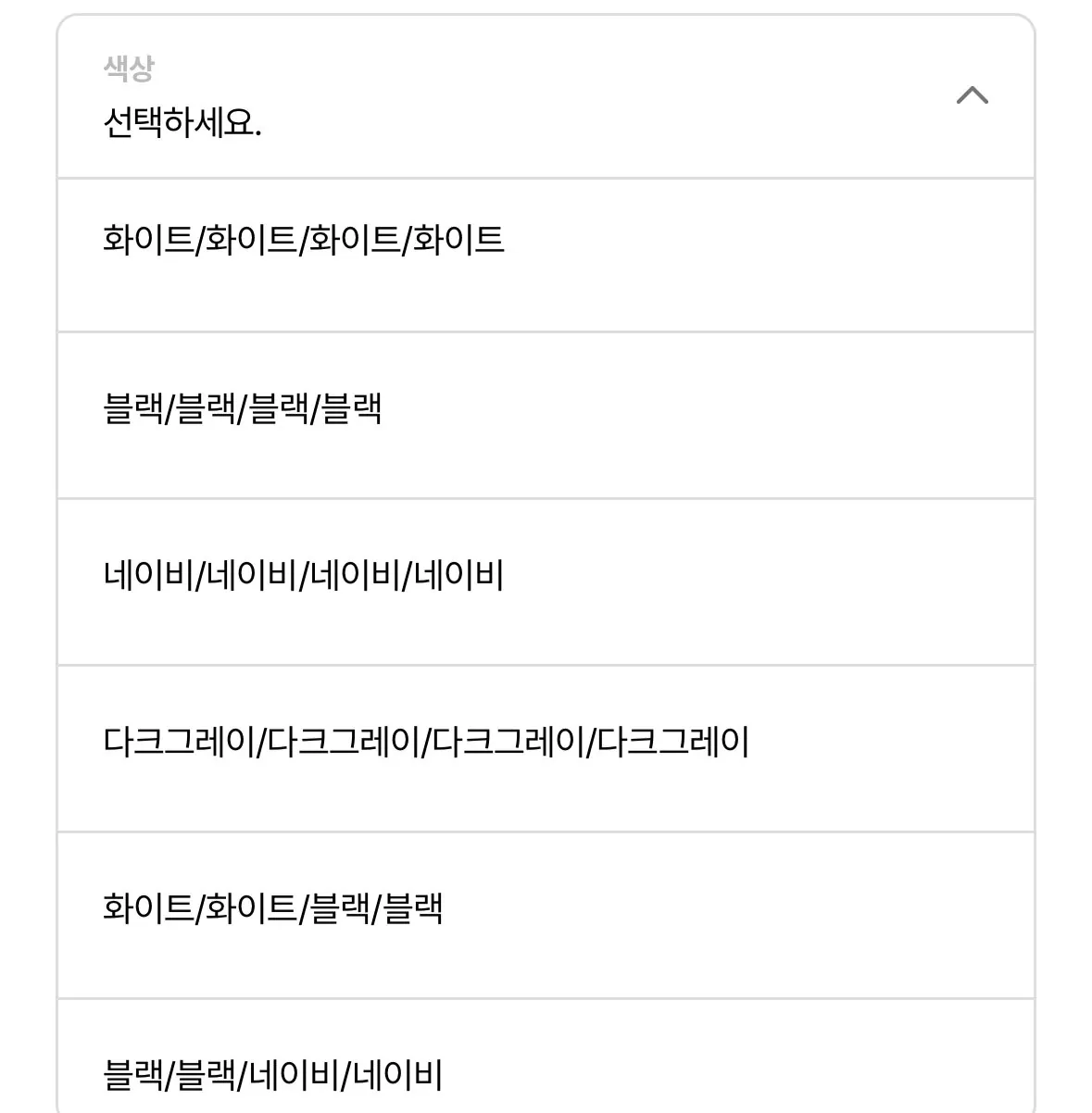Screen dimensions: 1092x1113
Task: Collapse the 색상 dropdown header
Action: [x=971, y=95]
